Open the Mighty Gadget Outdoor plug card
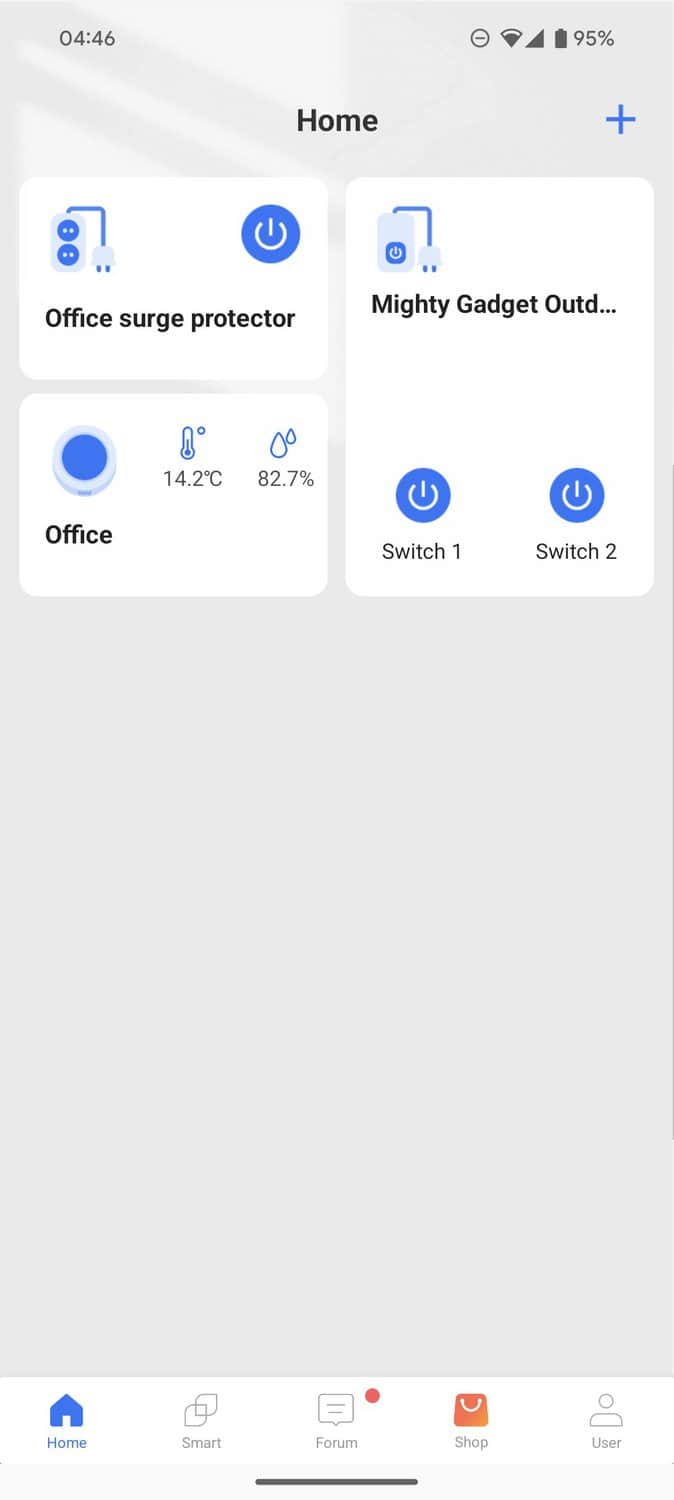674x1500 pixels. (494, 306)
